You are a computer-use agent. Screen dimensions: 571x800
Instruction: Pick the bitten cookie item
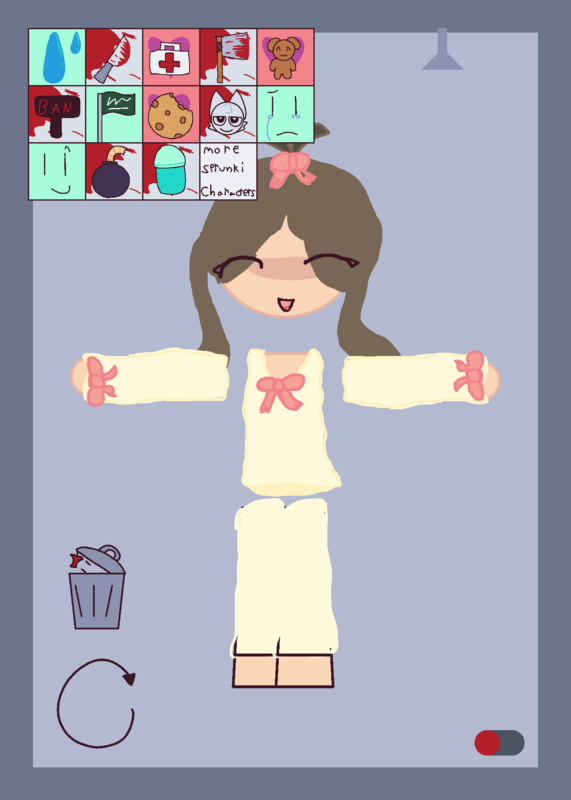171,114
